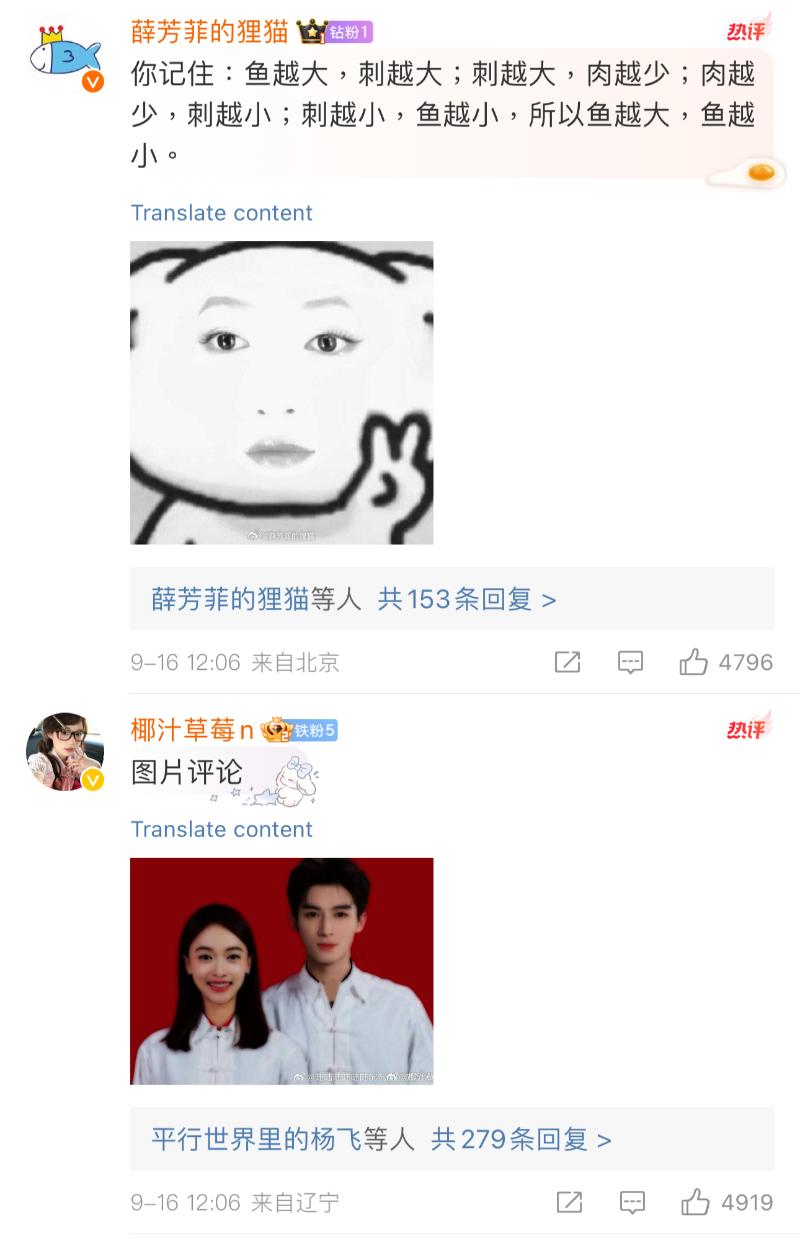Viewport: 800px width, 1241px height.
Task: Reply to 薛芳菲的狸猫's comment
Action: tap(630, 662)
